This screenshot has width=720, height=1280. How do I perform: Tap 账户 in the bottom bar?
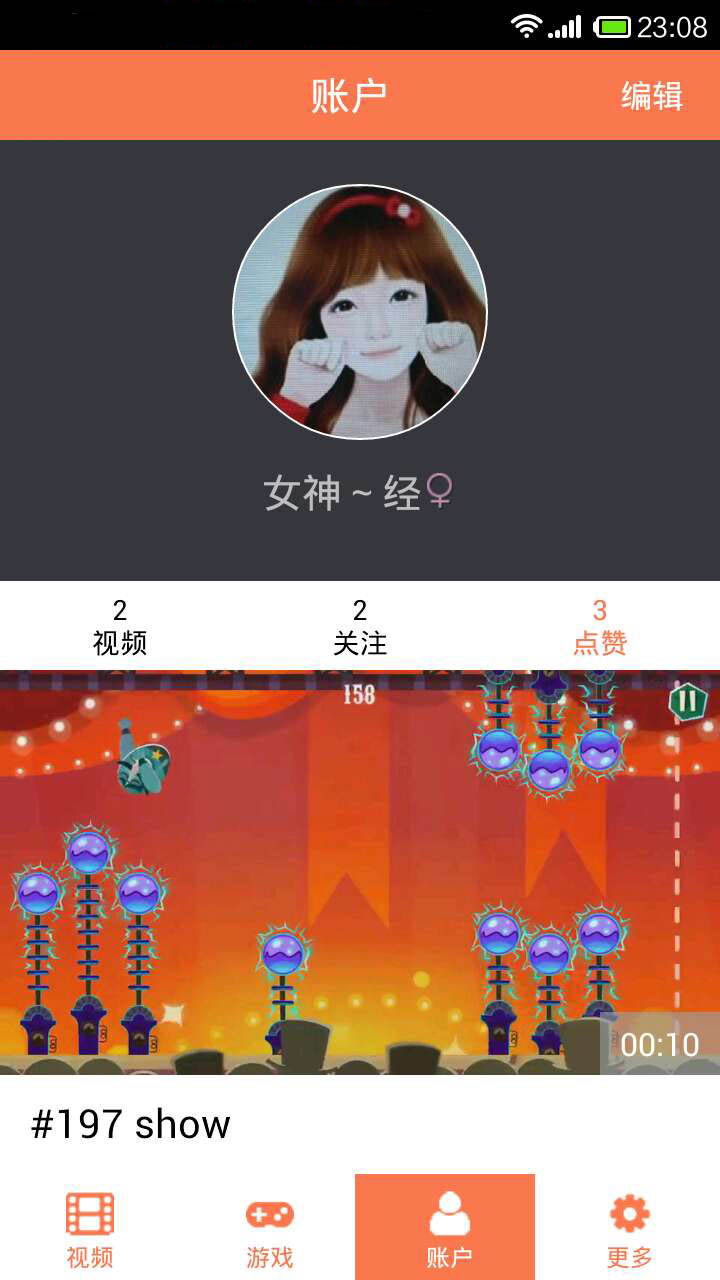[449, 1228]
